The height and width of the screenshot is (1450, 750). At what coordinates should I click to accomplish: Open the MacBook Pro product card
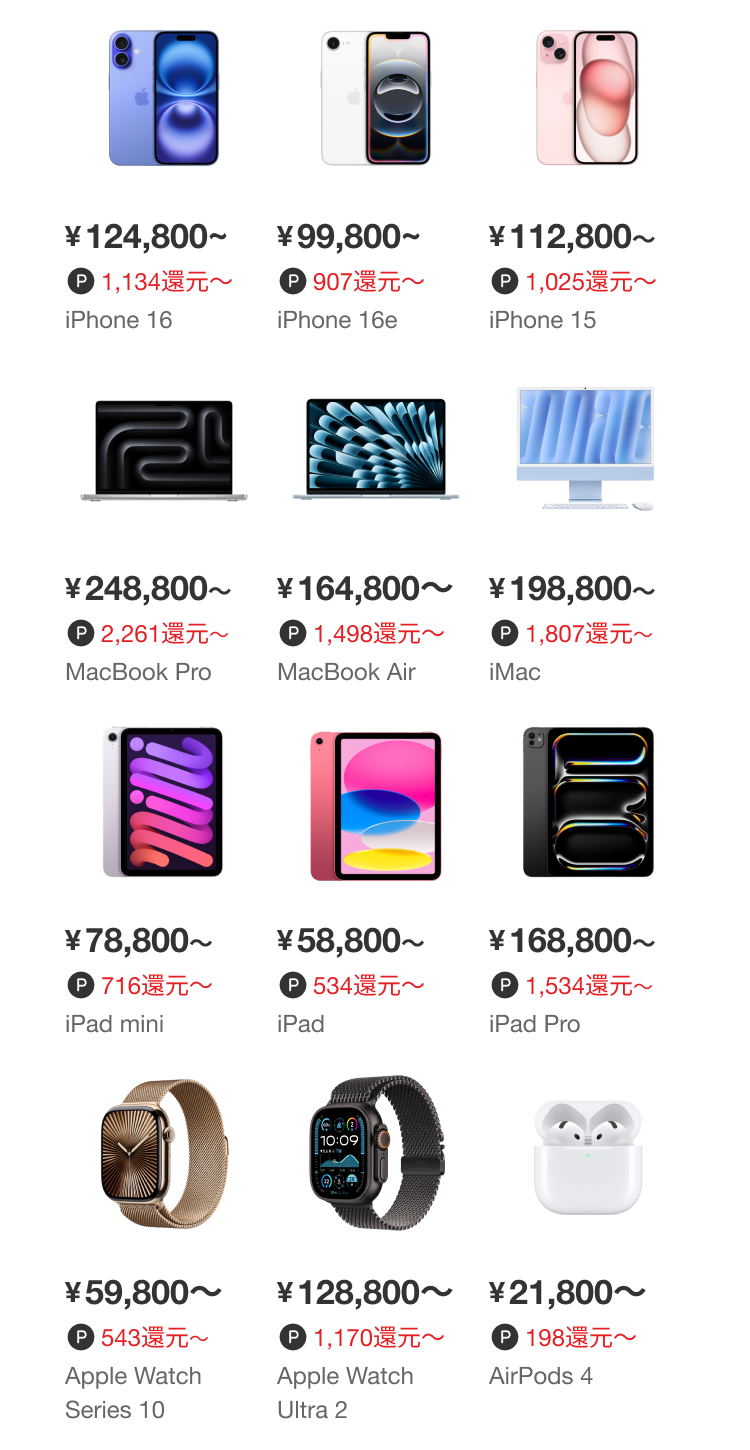point(164,532)
